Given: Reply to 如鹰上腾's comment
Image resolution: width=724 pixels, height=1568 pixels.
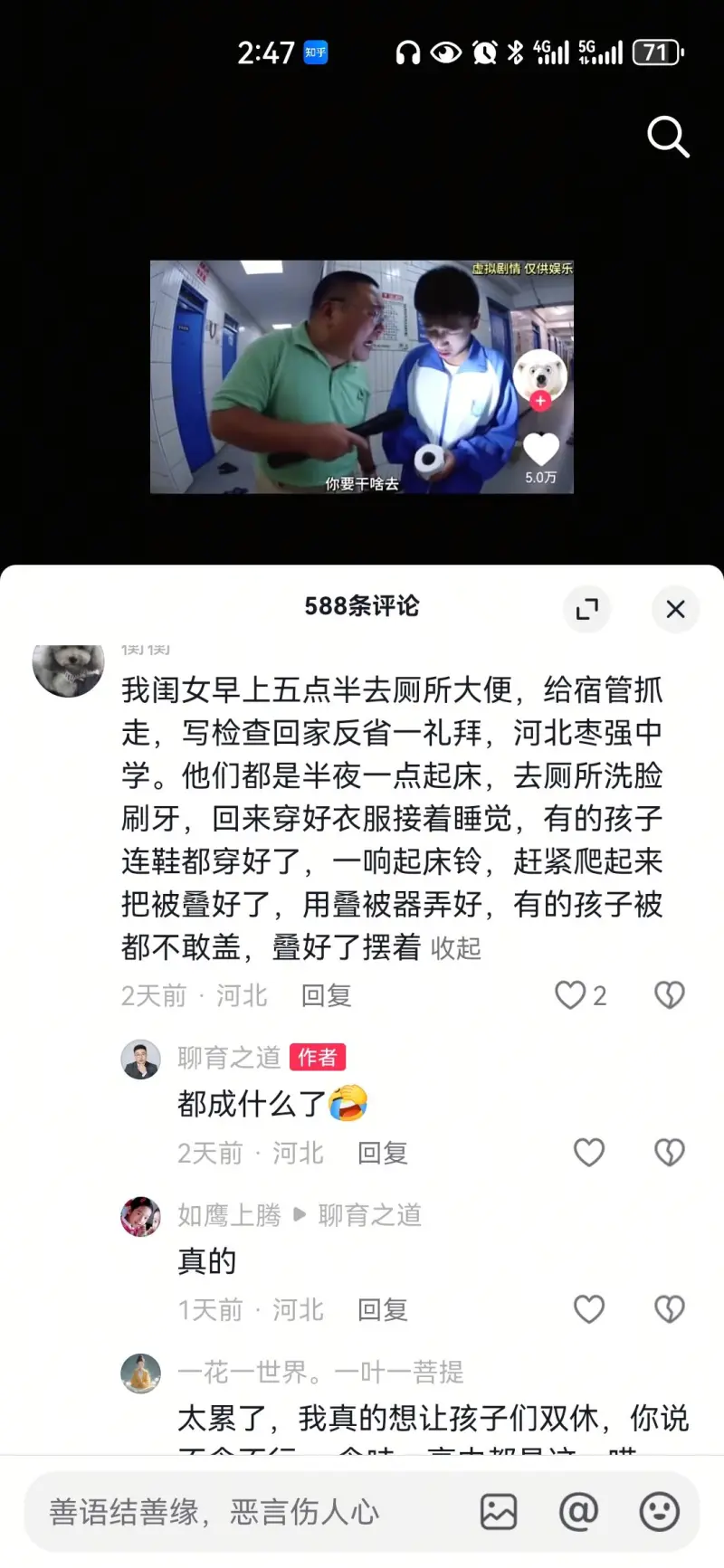Looking at the screenshot, I should (x=382, y=1309).
